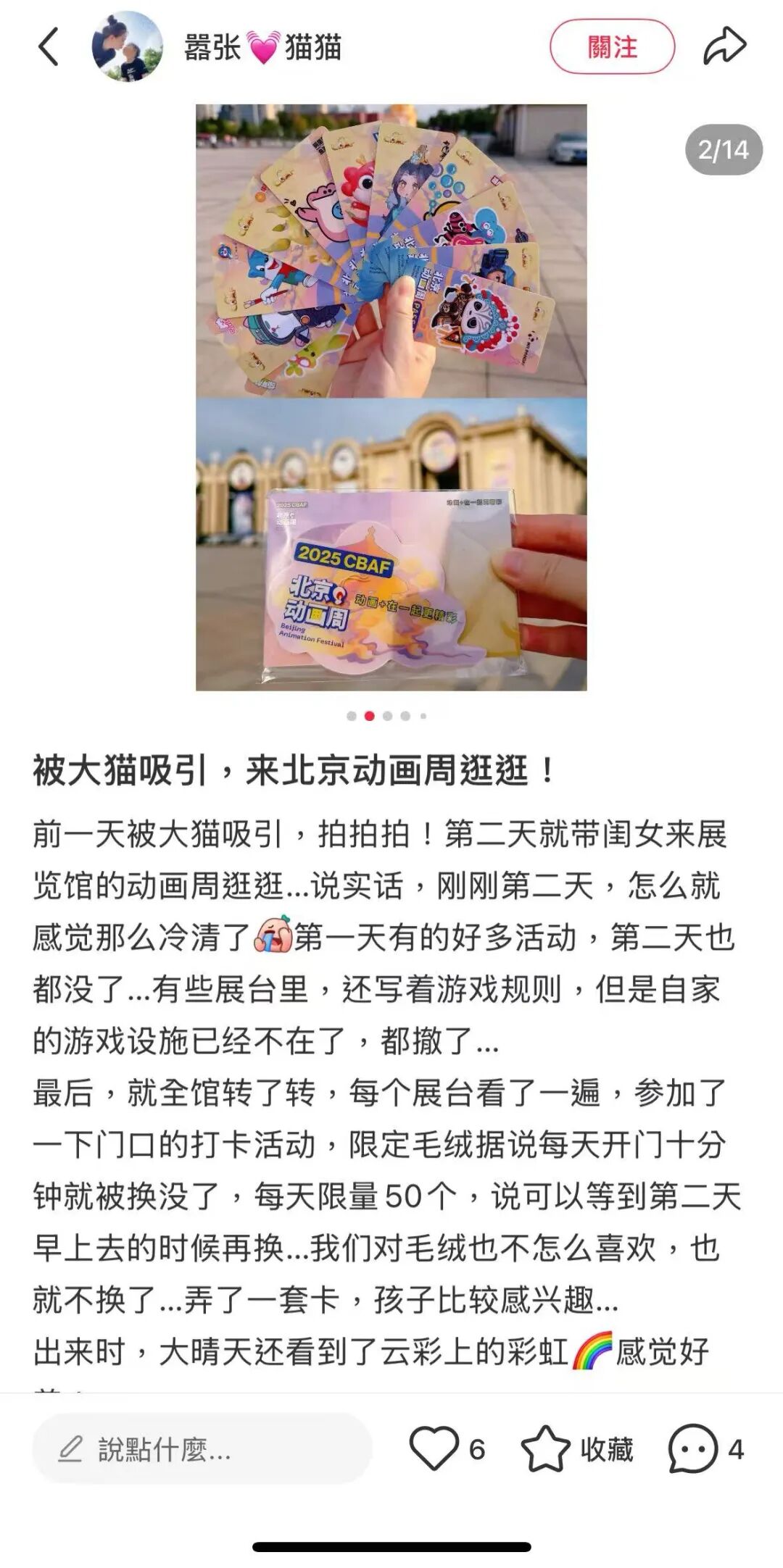Follow the author with 關注 button

[612, 47]
